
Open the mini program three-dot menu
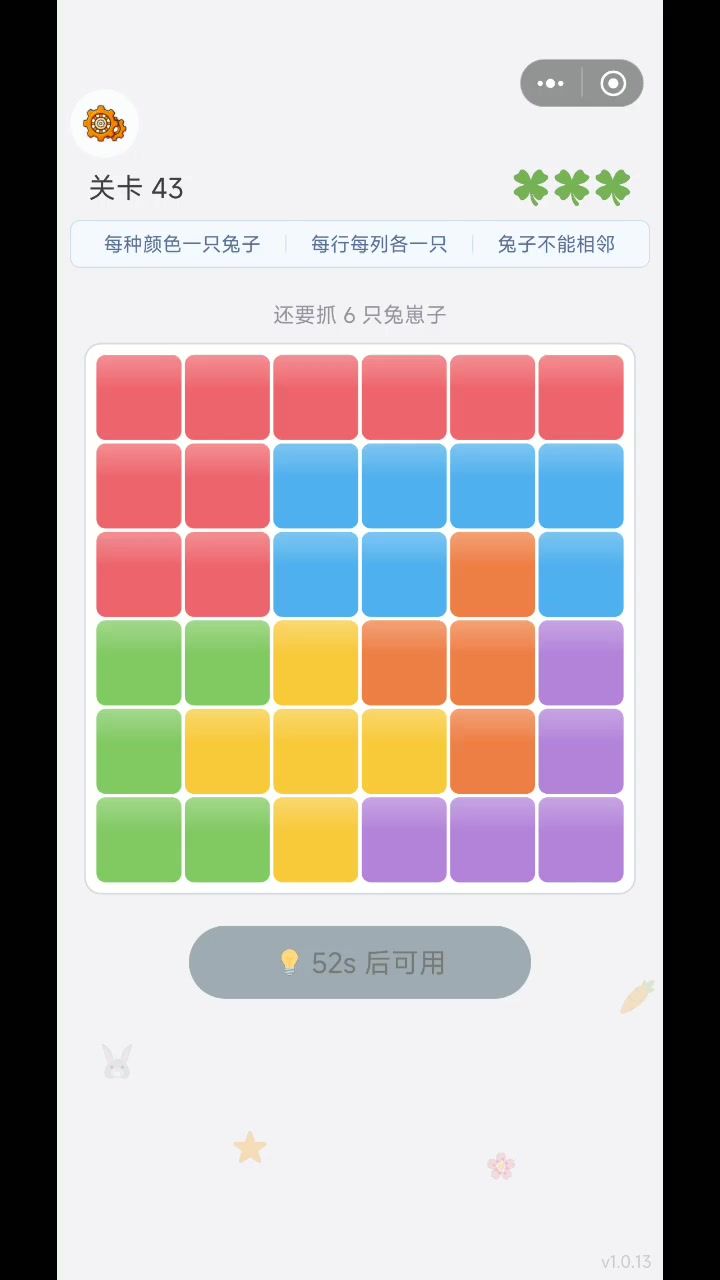point(551,84)
